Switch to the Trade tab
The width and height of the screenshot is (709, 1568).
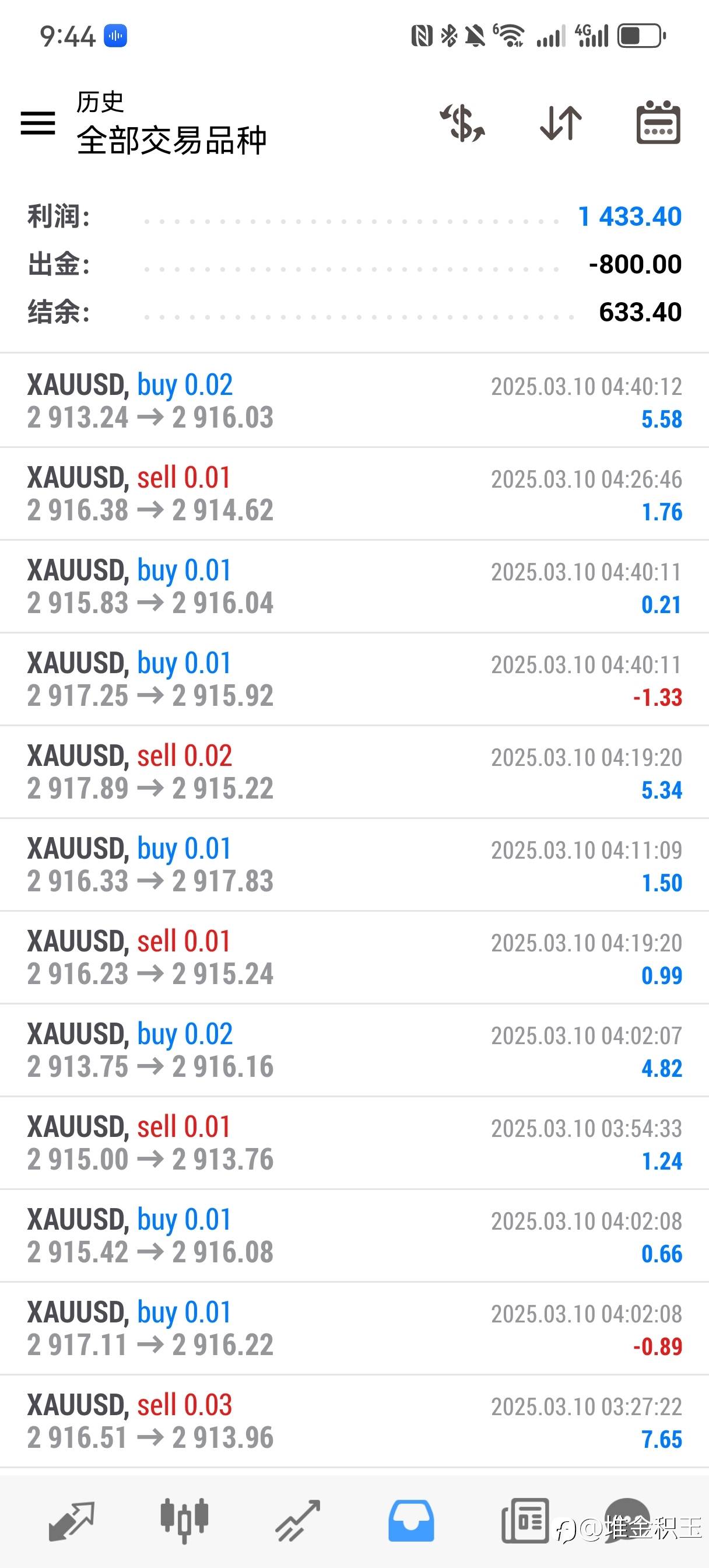tap(297, 1521)
